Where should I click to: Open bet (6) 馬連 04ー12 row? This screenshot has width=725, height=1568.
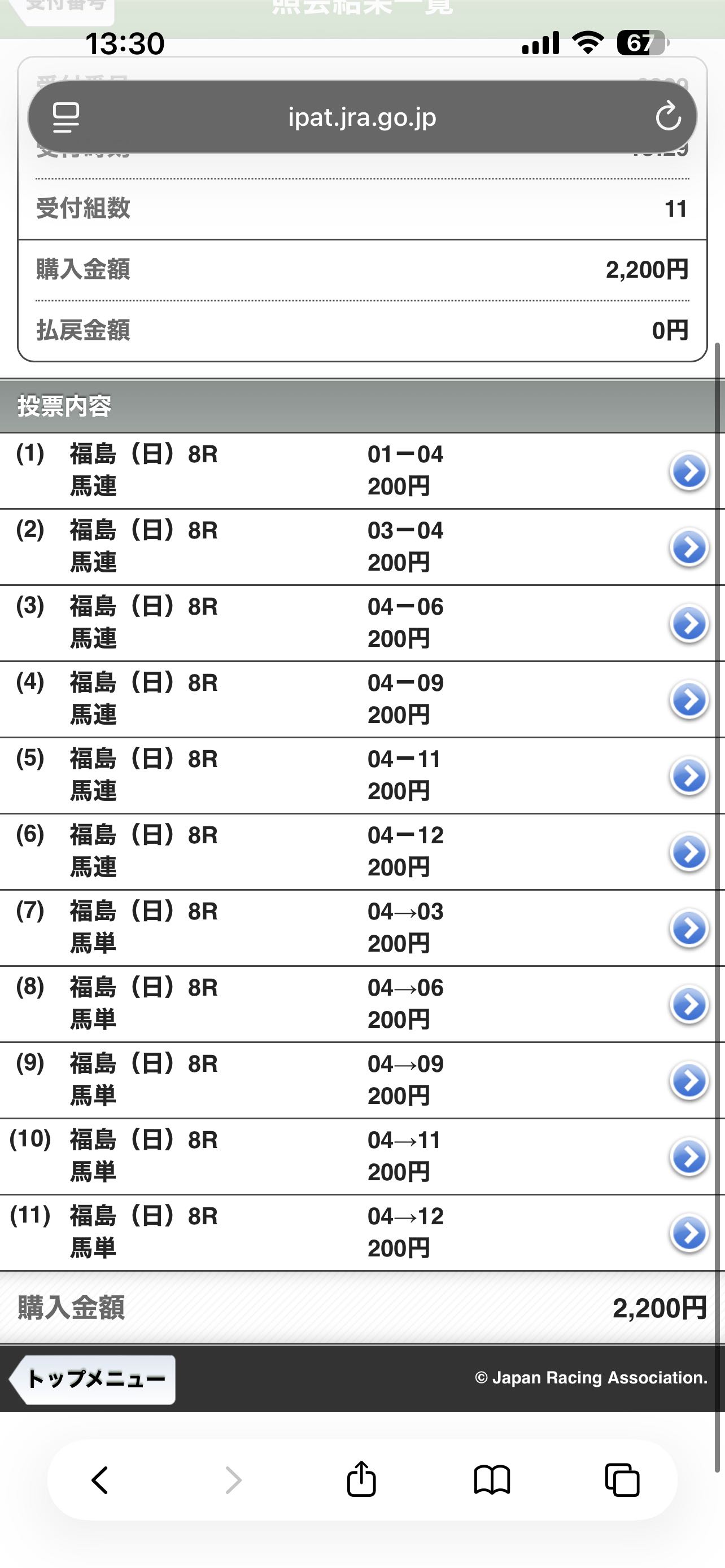(x=688, y=852)
